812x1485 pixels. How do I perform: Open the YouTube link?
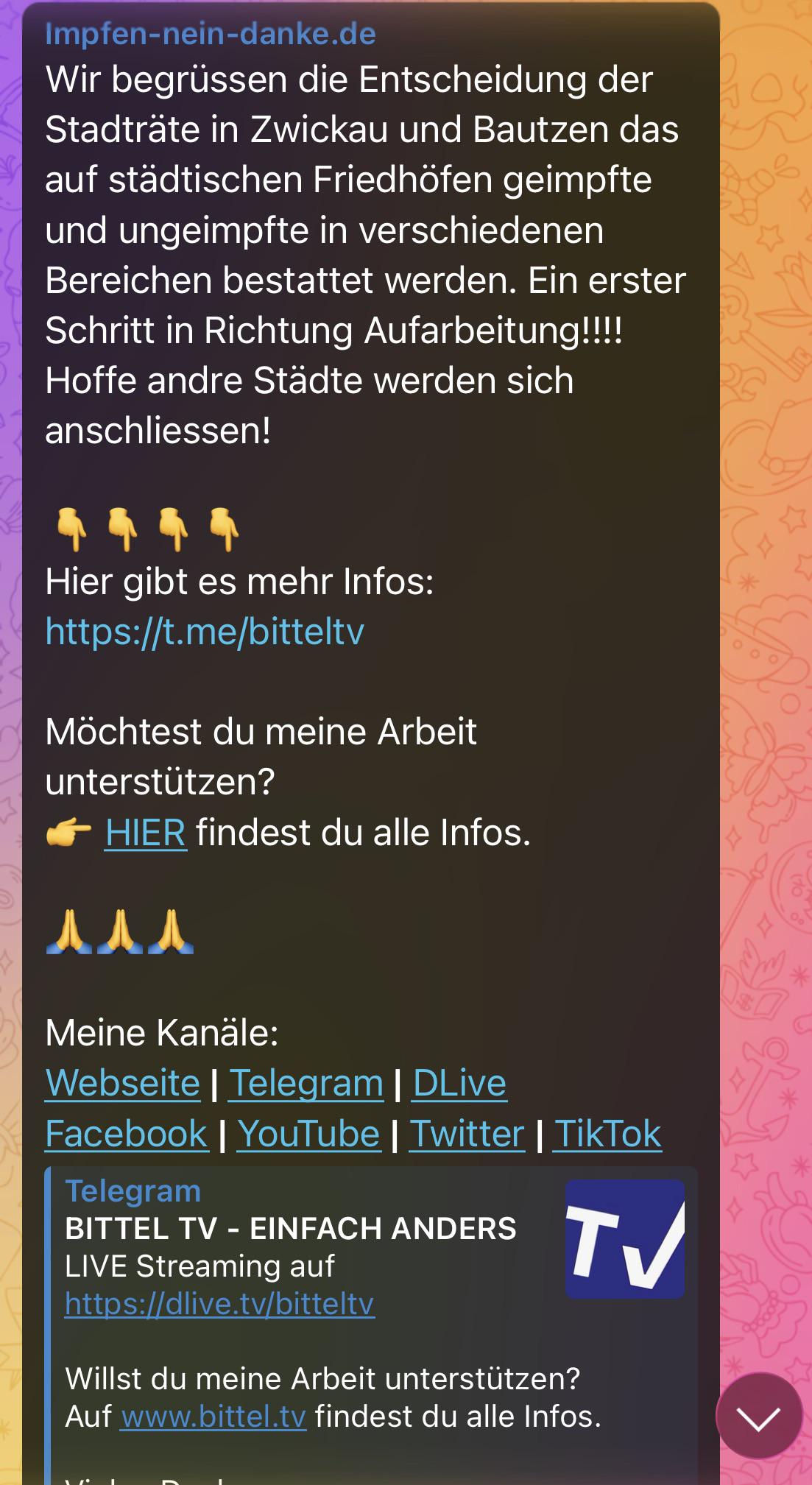pyautogui.click(x=308, y=1134)
